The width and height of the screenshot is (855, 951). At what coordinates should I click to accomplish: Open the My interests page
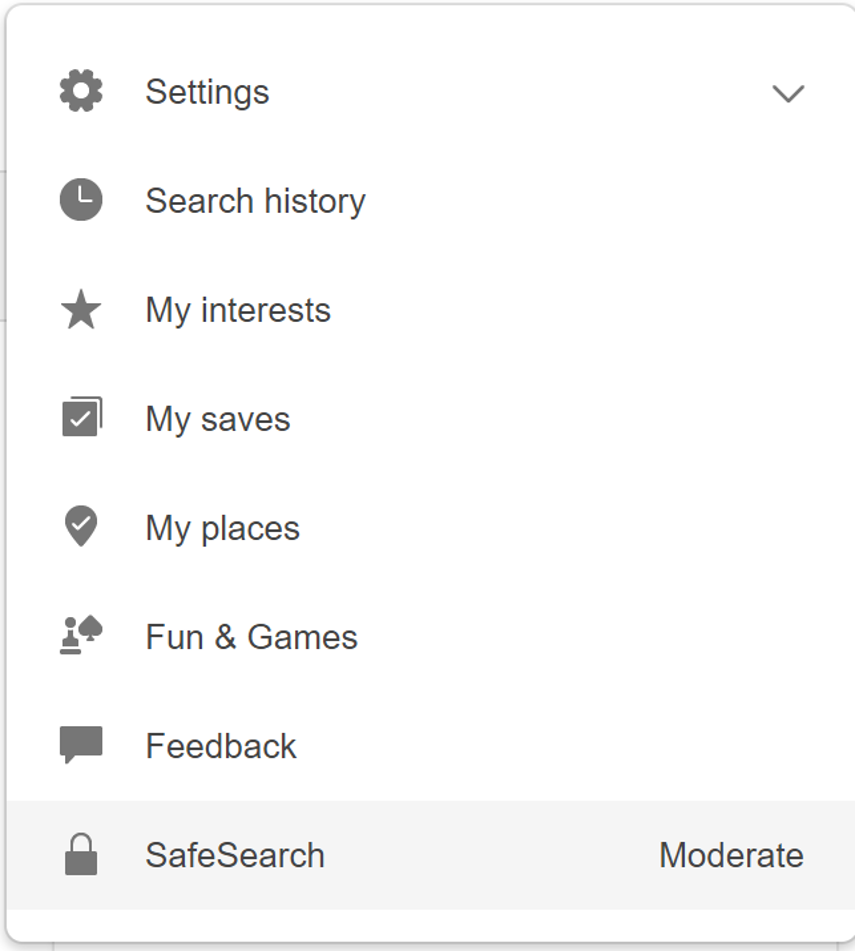[x=235, y=309]
